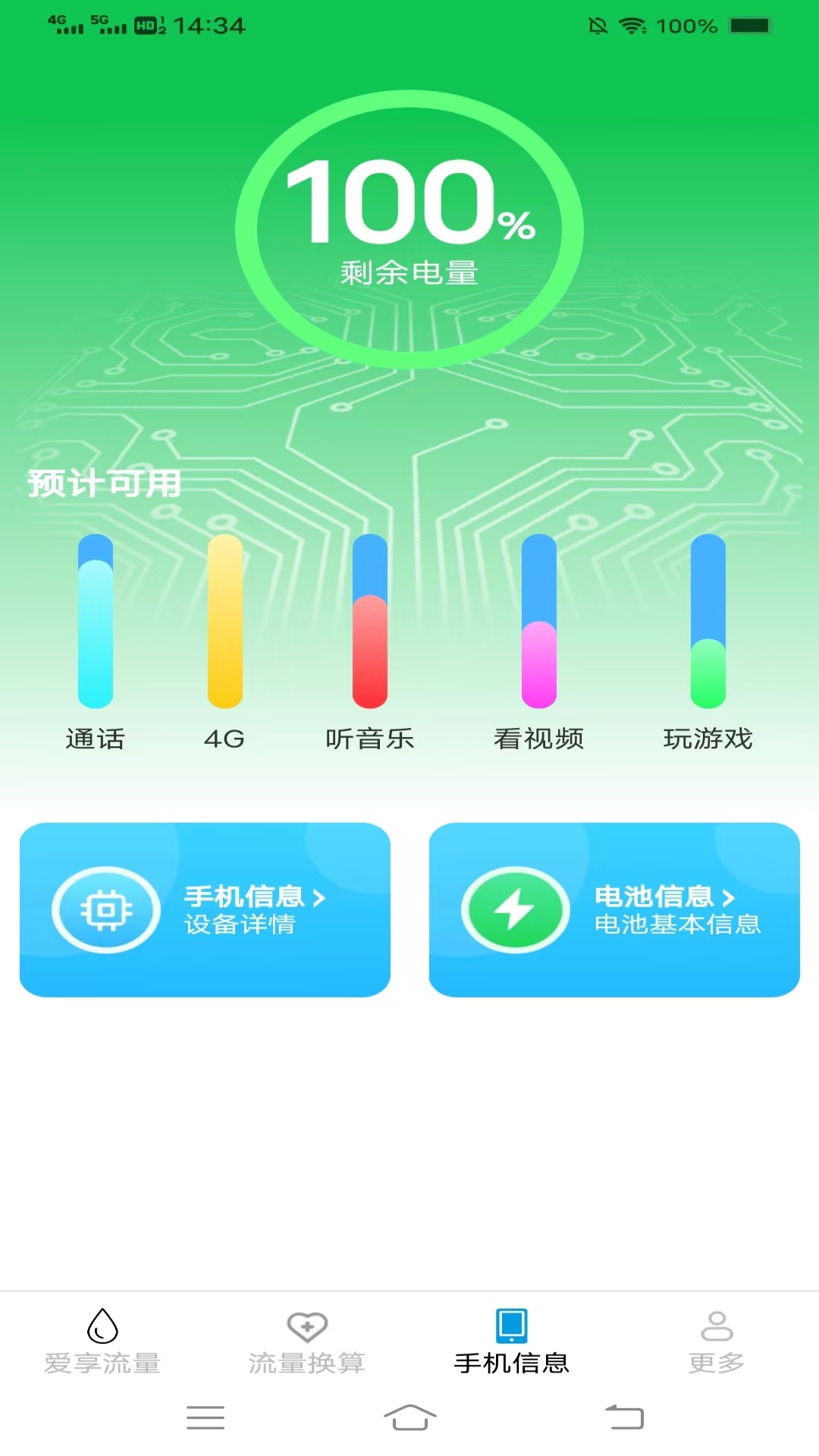Screen dimensions: 819x1456
Task: Click the chip icon on the 手机信息 card
Action: pyautogui.click(x=107, y=910)
